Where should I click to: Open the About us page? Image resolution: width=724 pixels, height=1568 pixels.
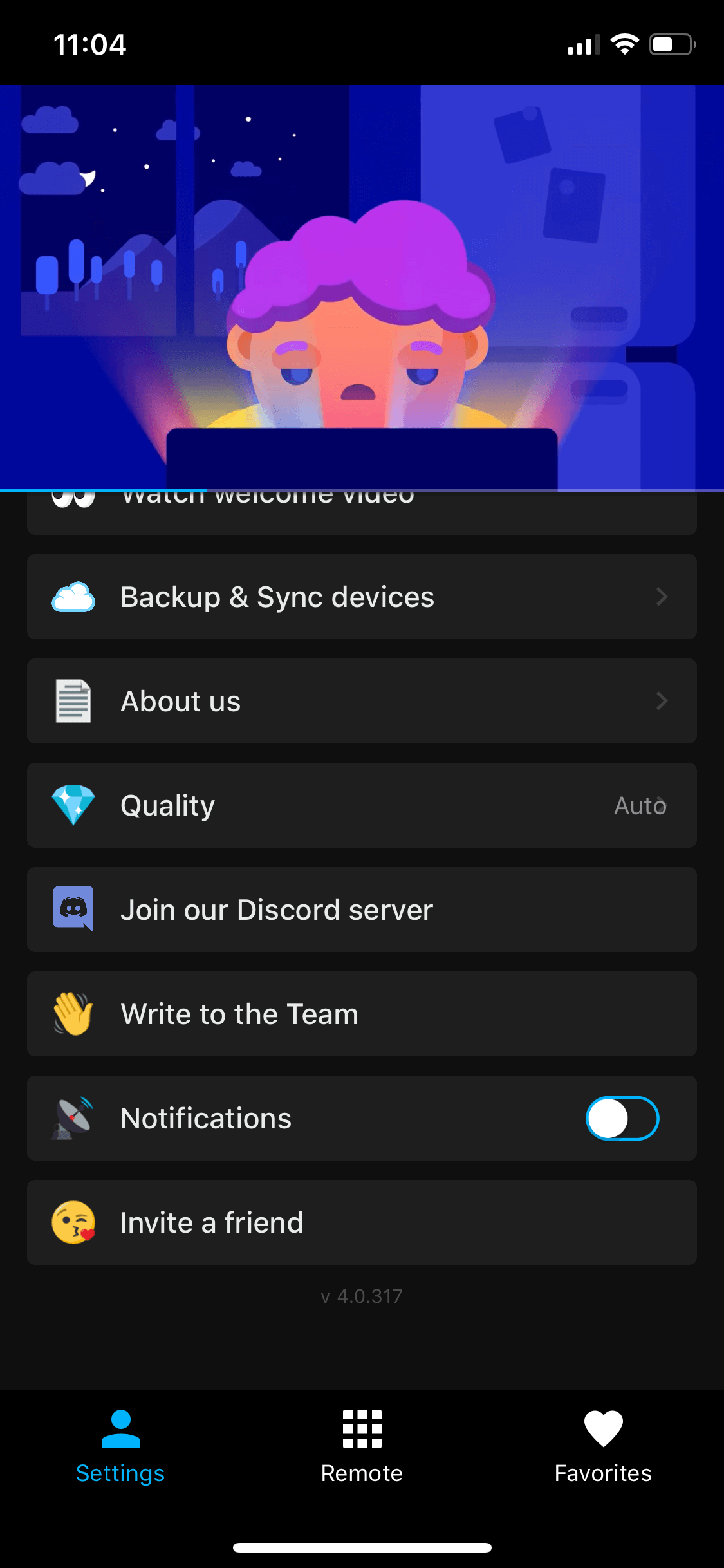click(362, 701)
